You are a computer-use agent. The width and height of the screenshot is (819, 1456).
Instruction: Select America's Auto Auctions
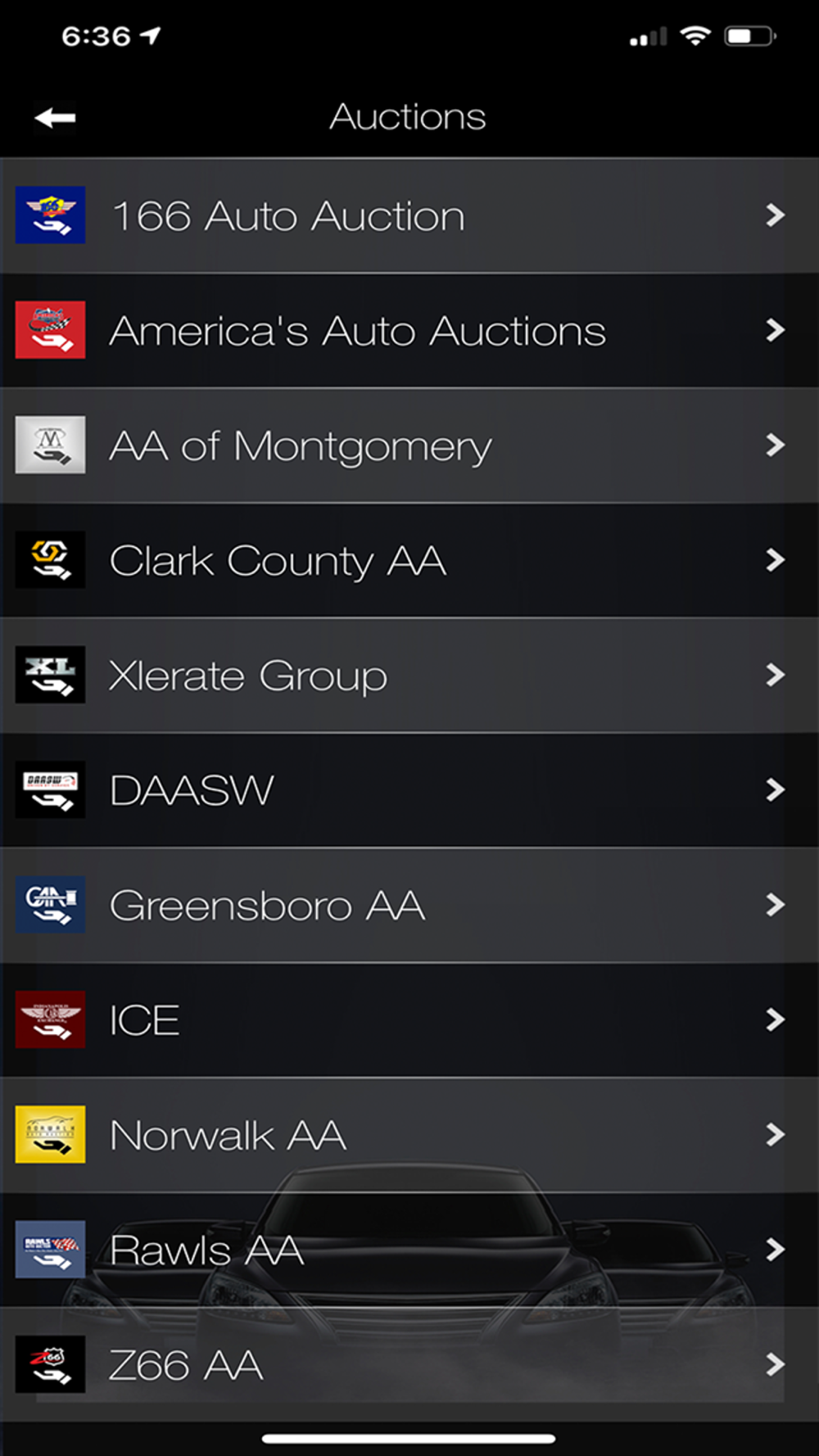(x=409, y=331)
